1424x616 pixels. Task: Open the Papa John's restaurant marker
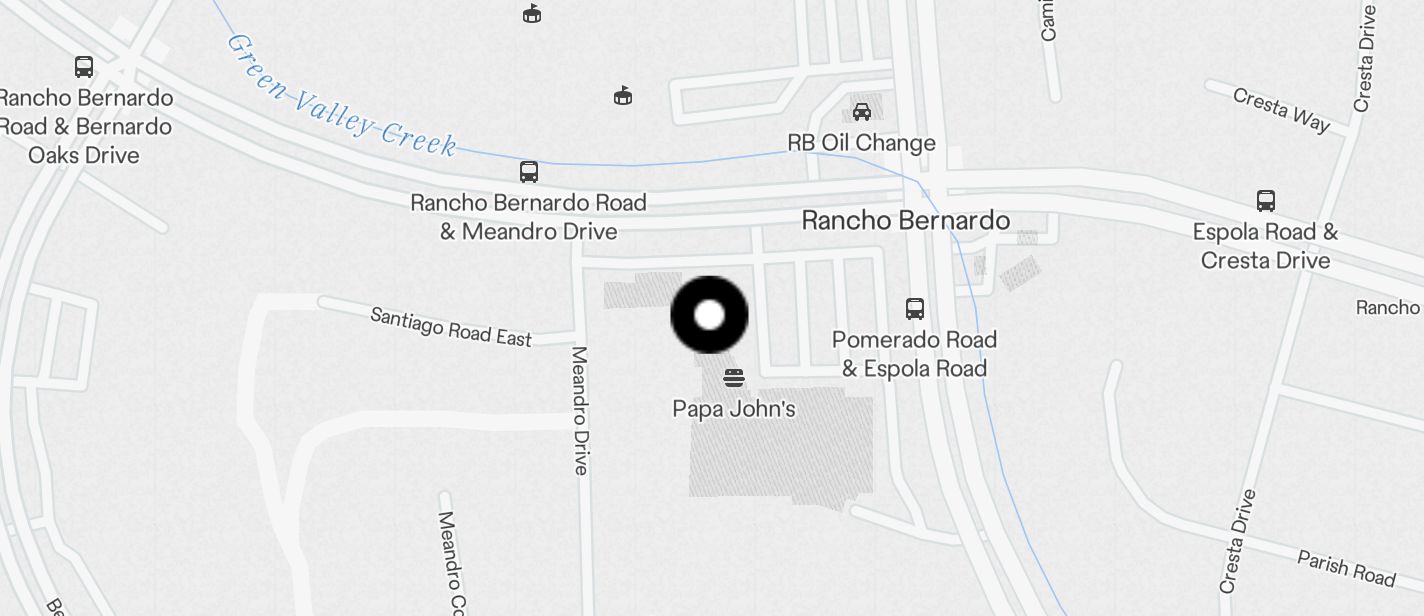734,378
